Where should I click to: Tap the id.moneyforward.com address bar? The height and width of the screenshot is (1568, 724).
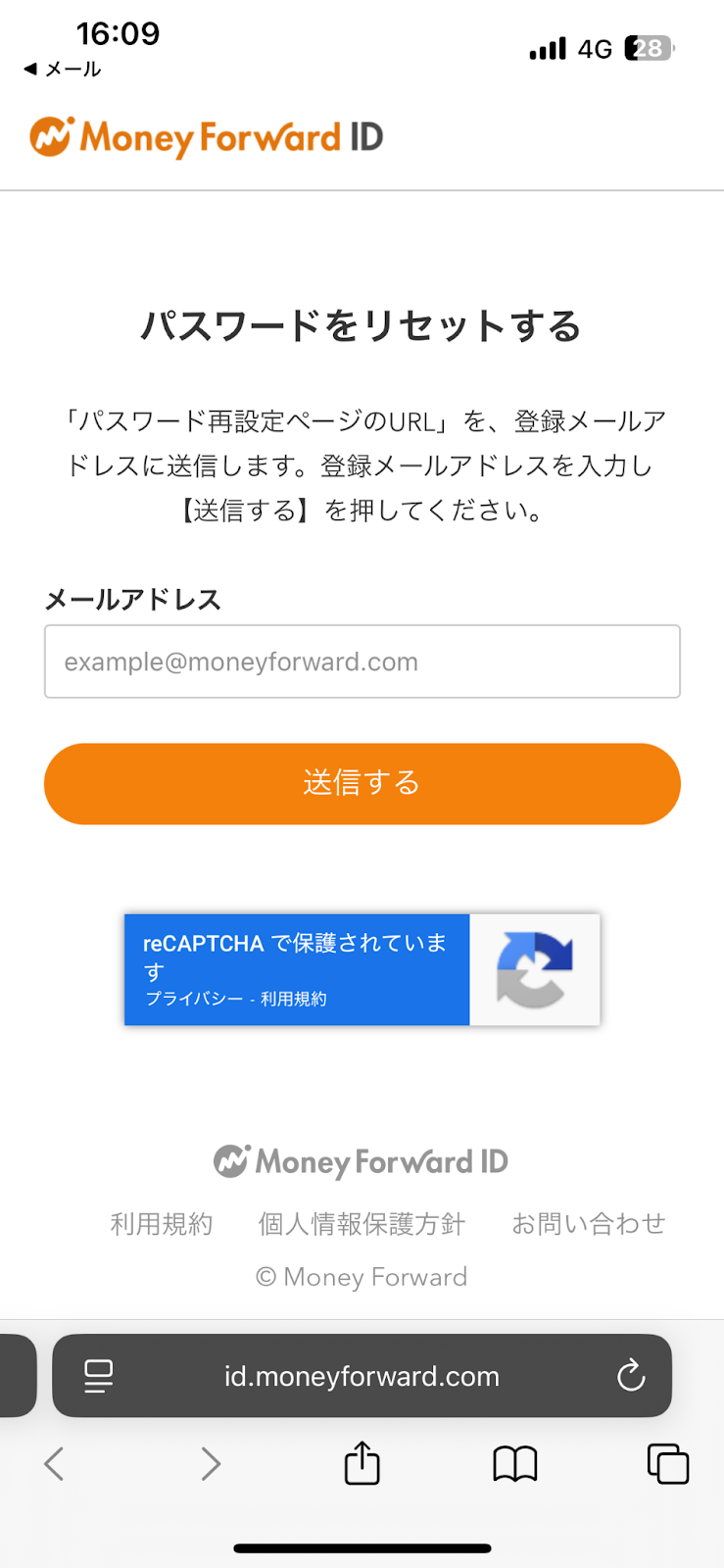tap(362, 1376)
